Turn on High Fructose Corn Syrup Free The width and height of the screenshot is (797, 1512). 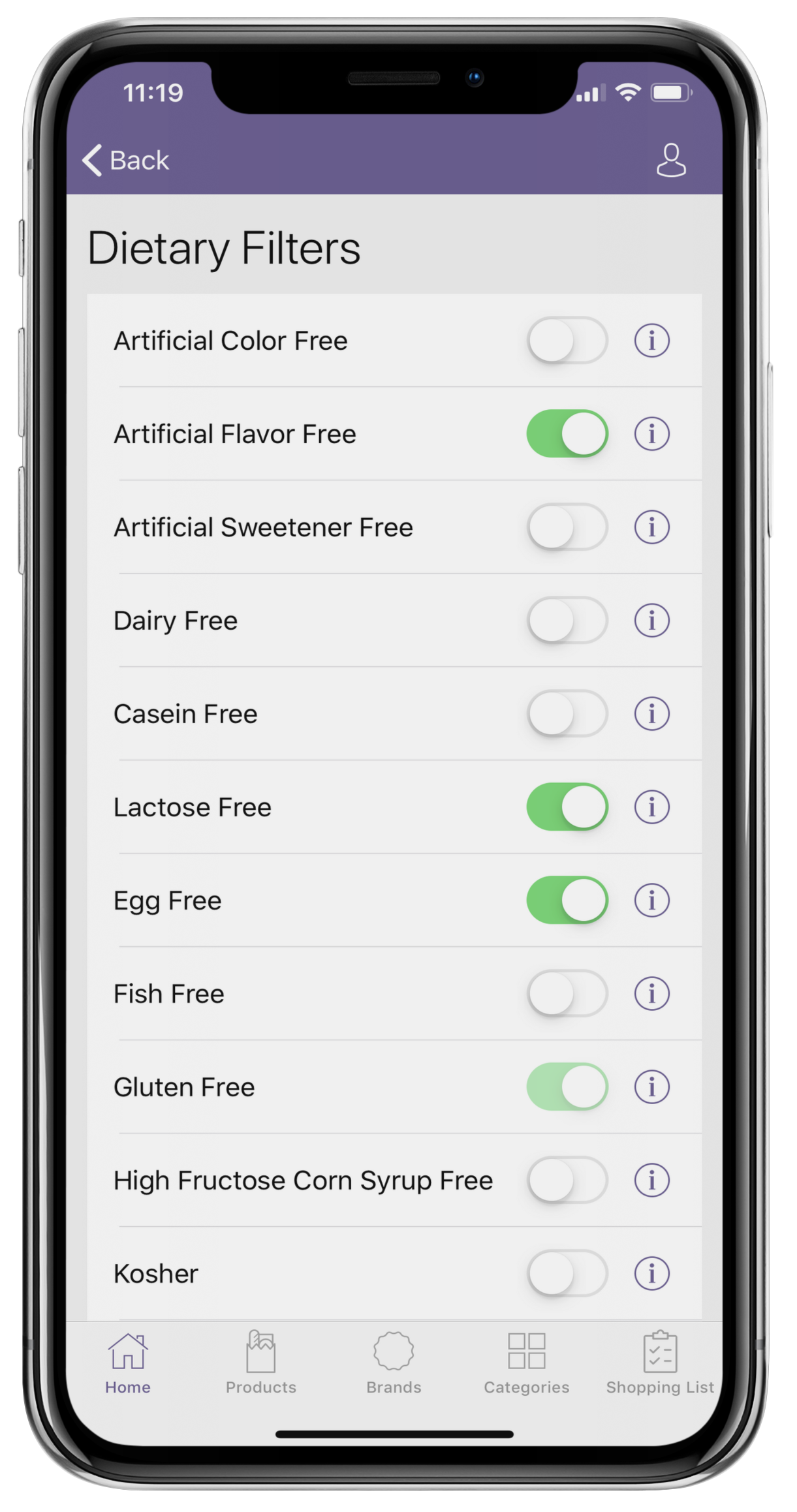point(567,1180)
